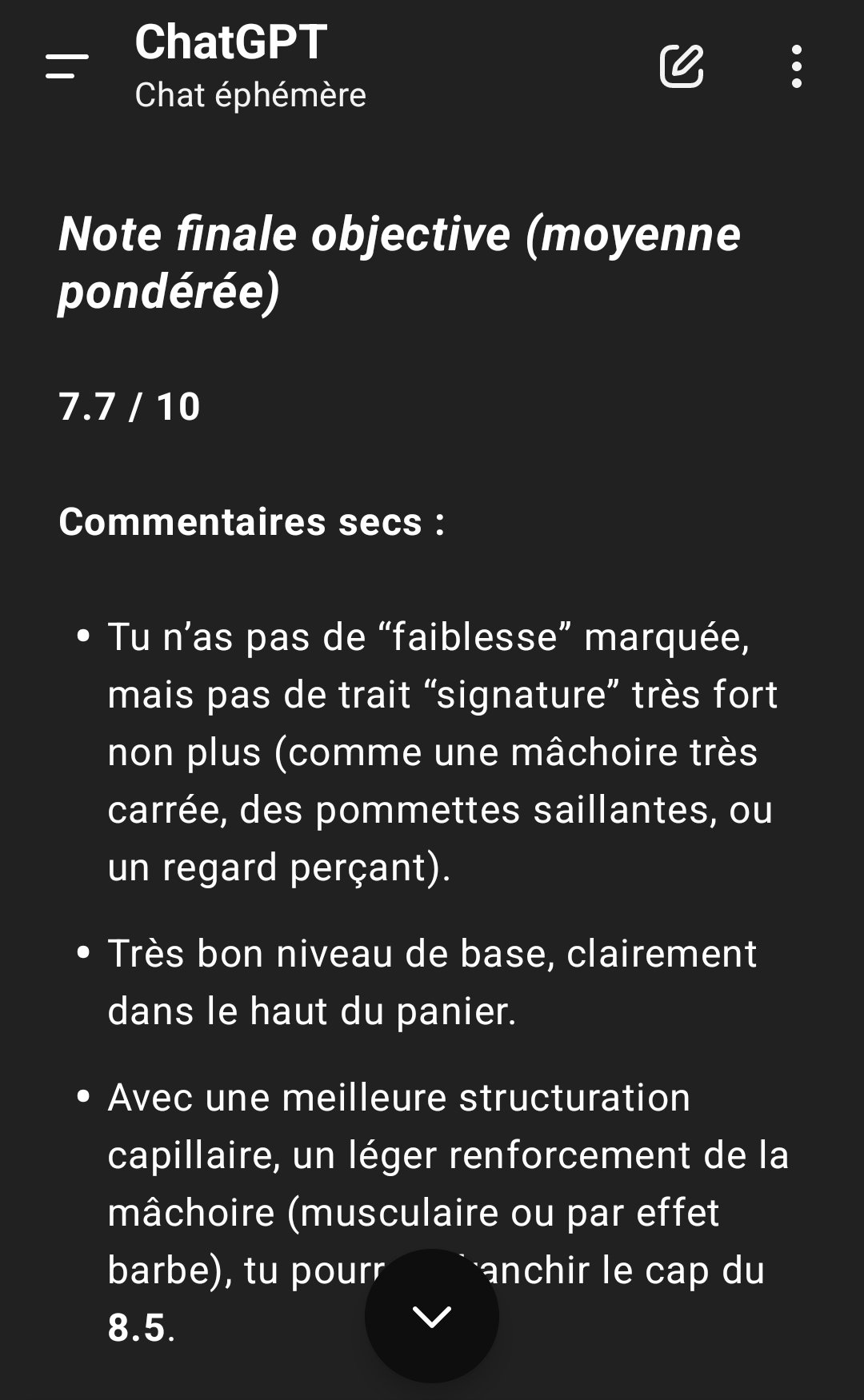Image resolution: width=864 pixels, height=1400 pixels.
Task: Open the three-dot overflow menu
Action: (x=796, y=66)
